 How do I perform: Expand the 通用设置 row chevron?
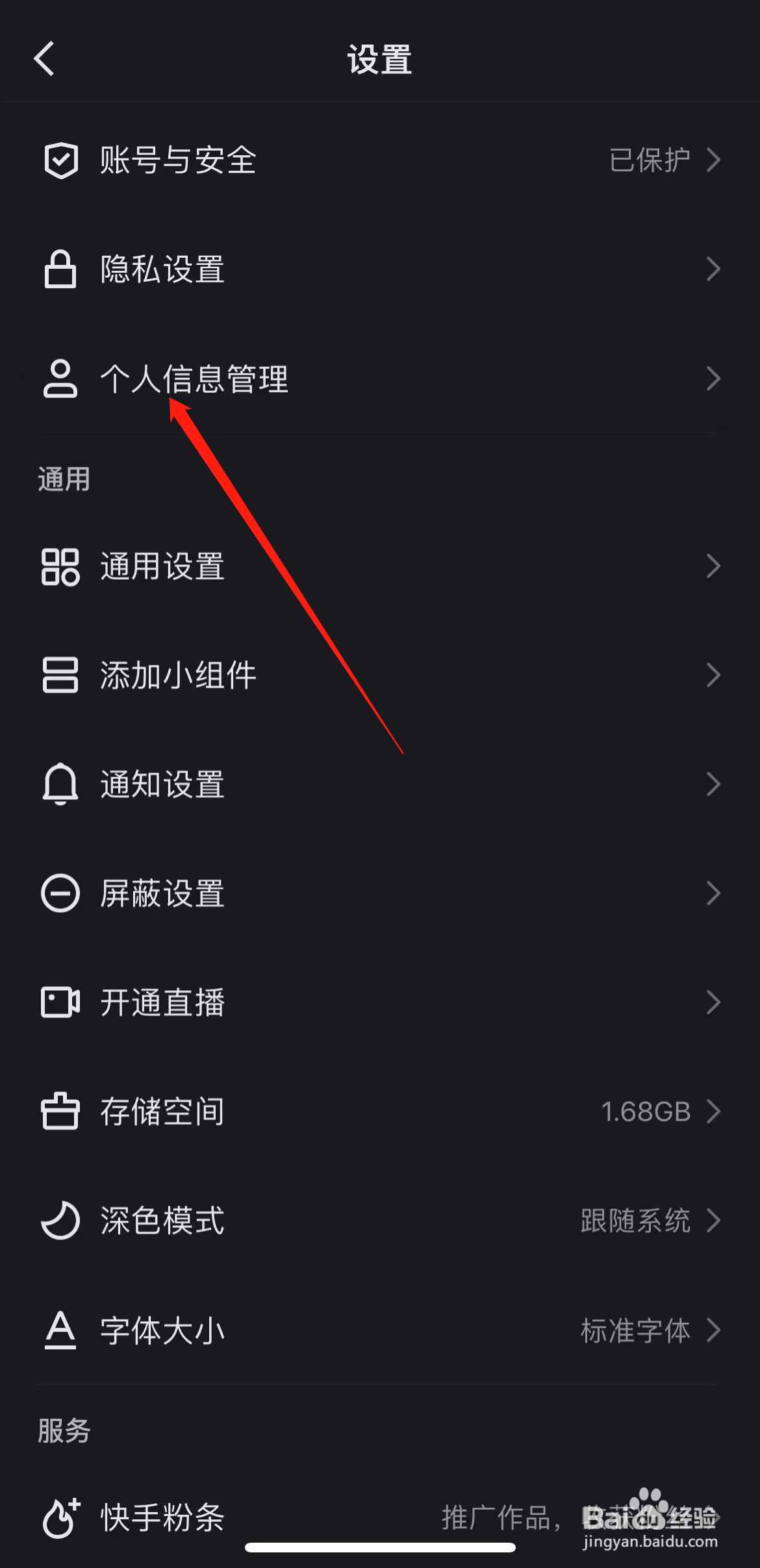[713, 566]
